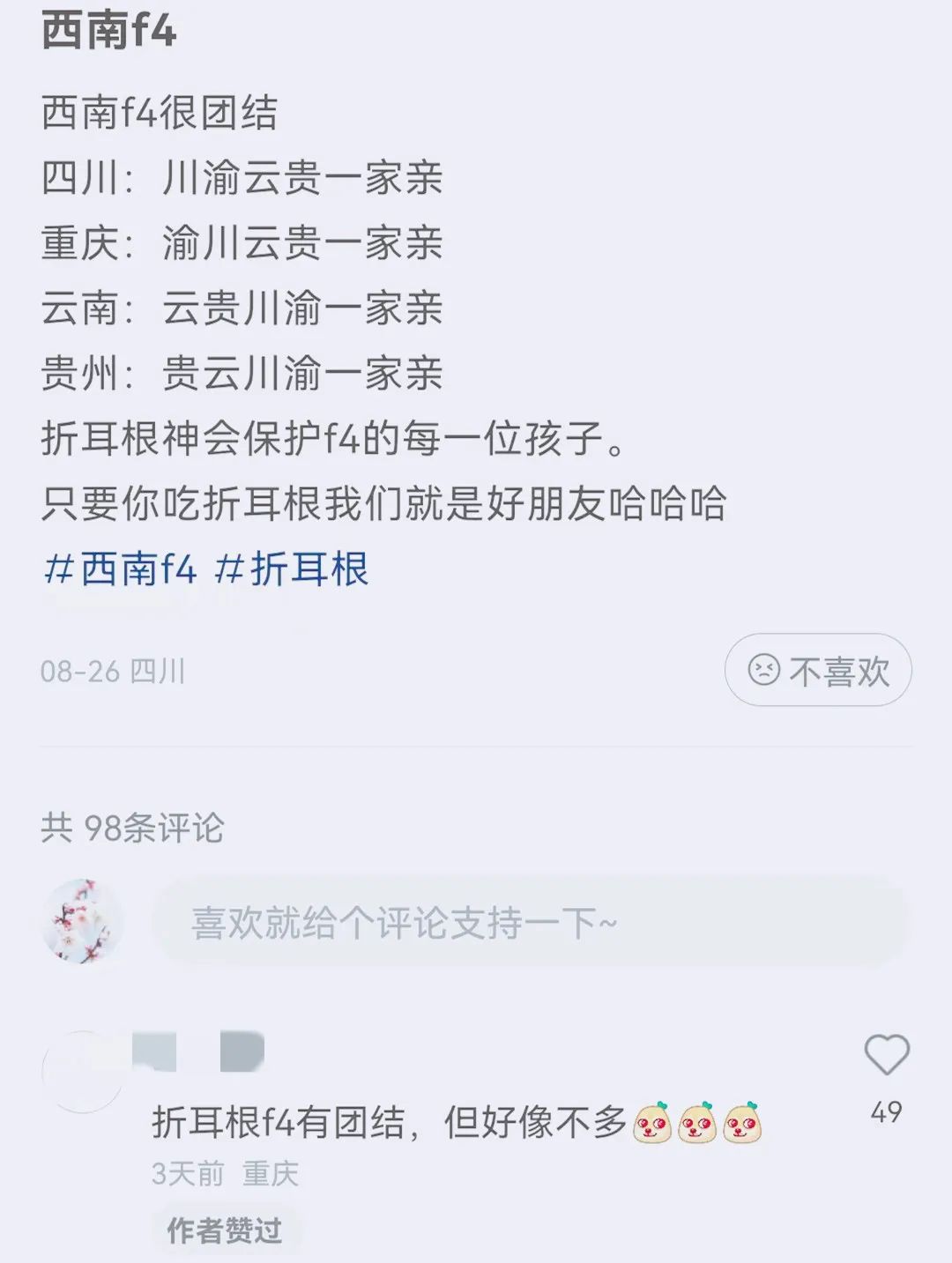This screenshot has height=1263, width=952.
Task: Like the 折耳根f4有团结 comment
Action: pyautogui.click(x=886, y=1057)
